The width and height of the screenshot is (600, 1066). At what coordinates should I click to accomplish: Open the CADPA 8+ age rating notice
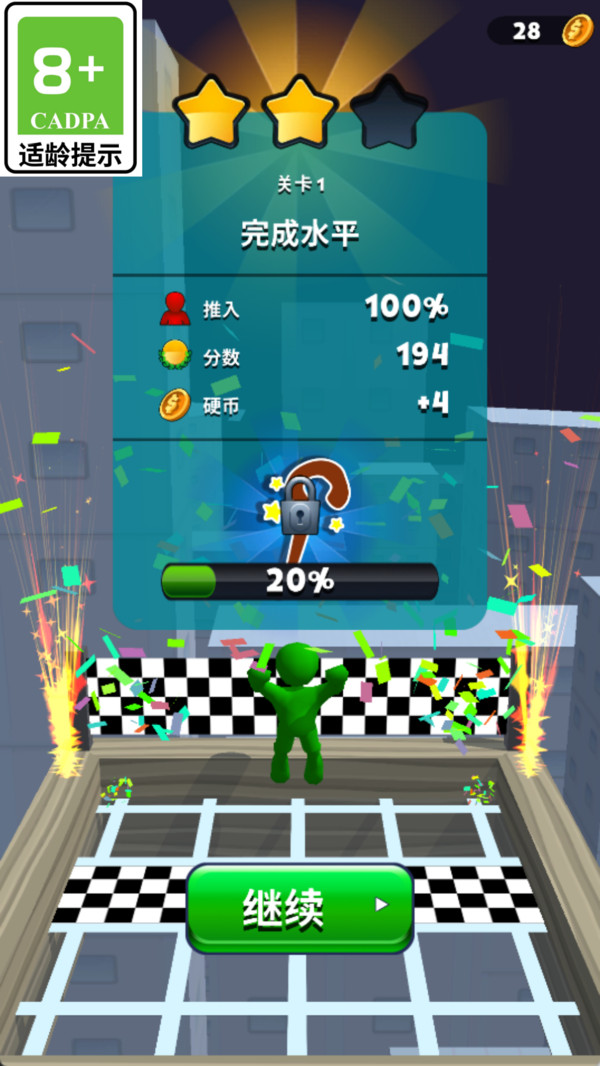(x=70, y=88)
